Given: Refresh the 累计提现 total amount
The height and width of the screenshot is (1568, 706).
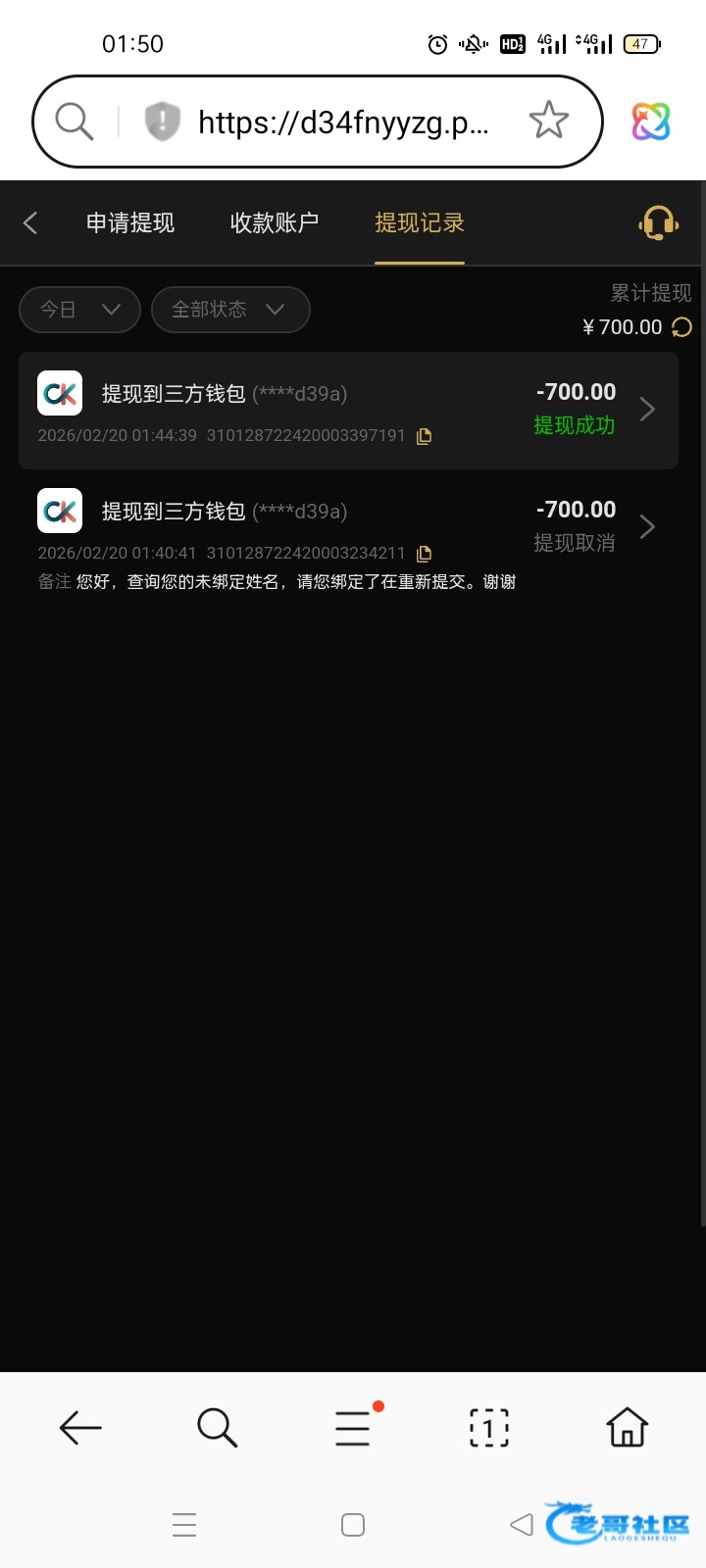Looking at the screenshot, I should [681, 327].
